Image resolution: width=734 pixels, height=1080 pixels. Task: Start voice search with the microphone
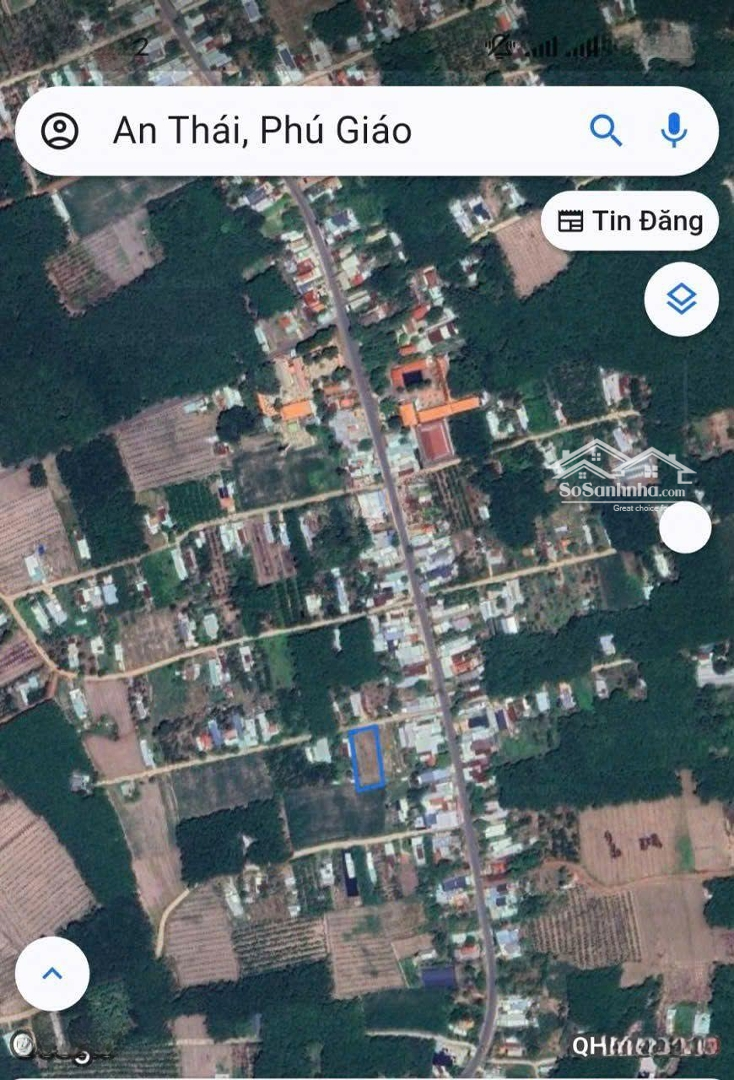675,130
